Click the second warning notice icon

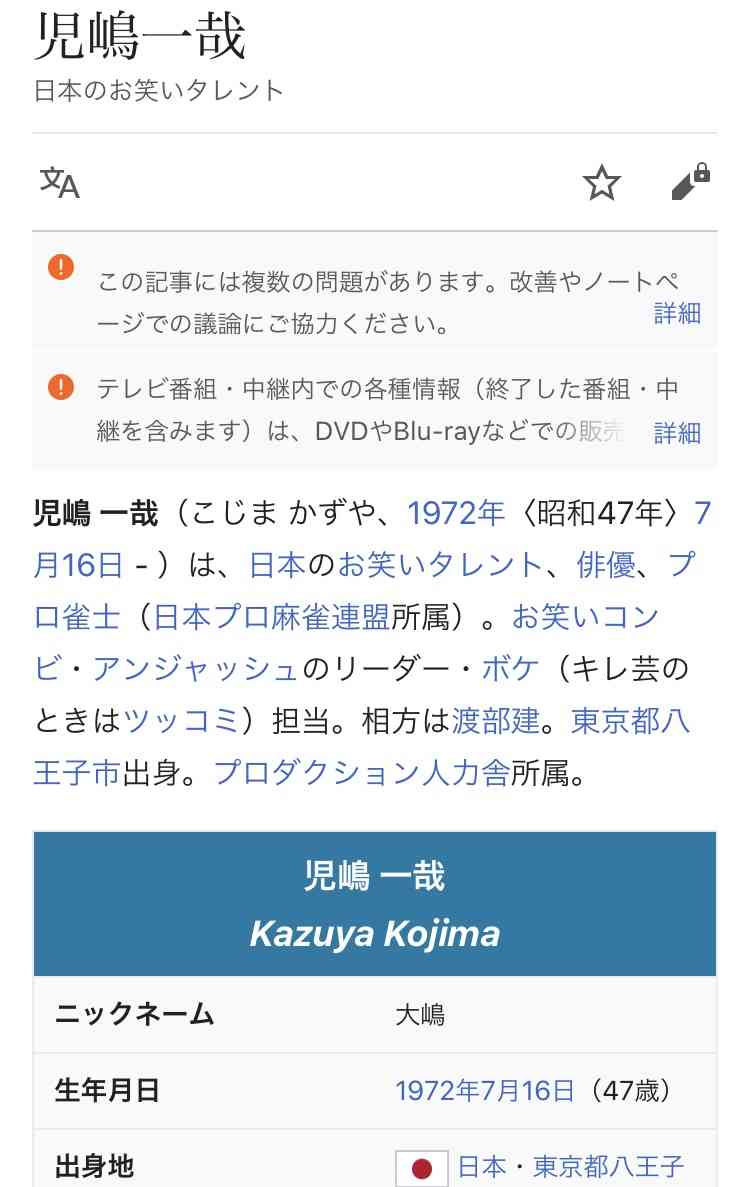click(61, 387)
